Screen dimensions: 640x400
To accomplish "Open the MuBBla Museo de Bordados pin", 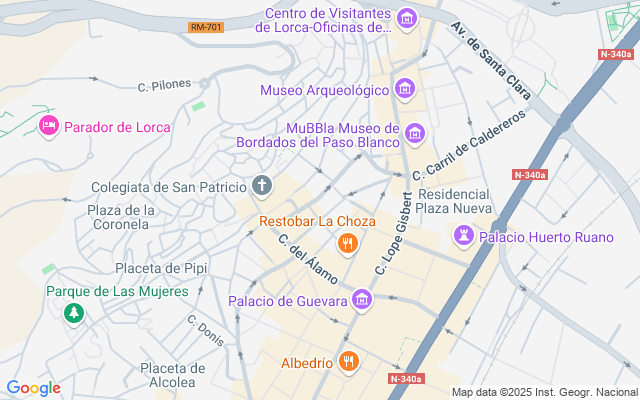I will pyautogui.click(x=415, y=134).
